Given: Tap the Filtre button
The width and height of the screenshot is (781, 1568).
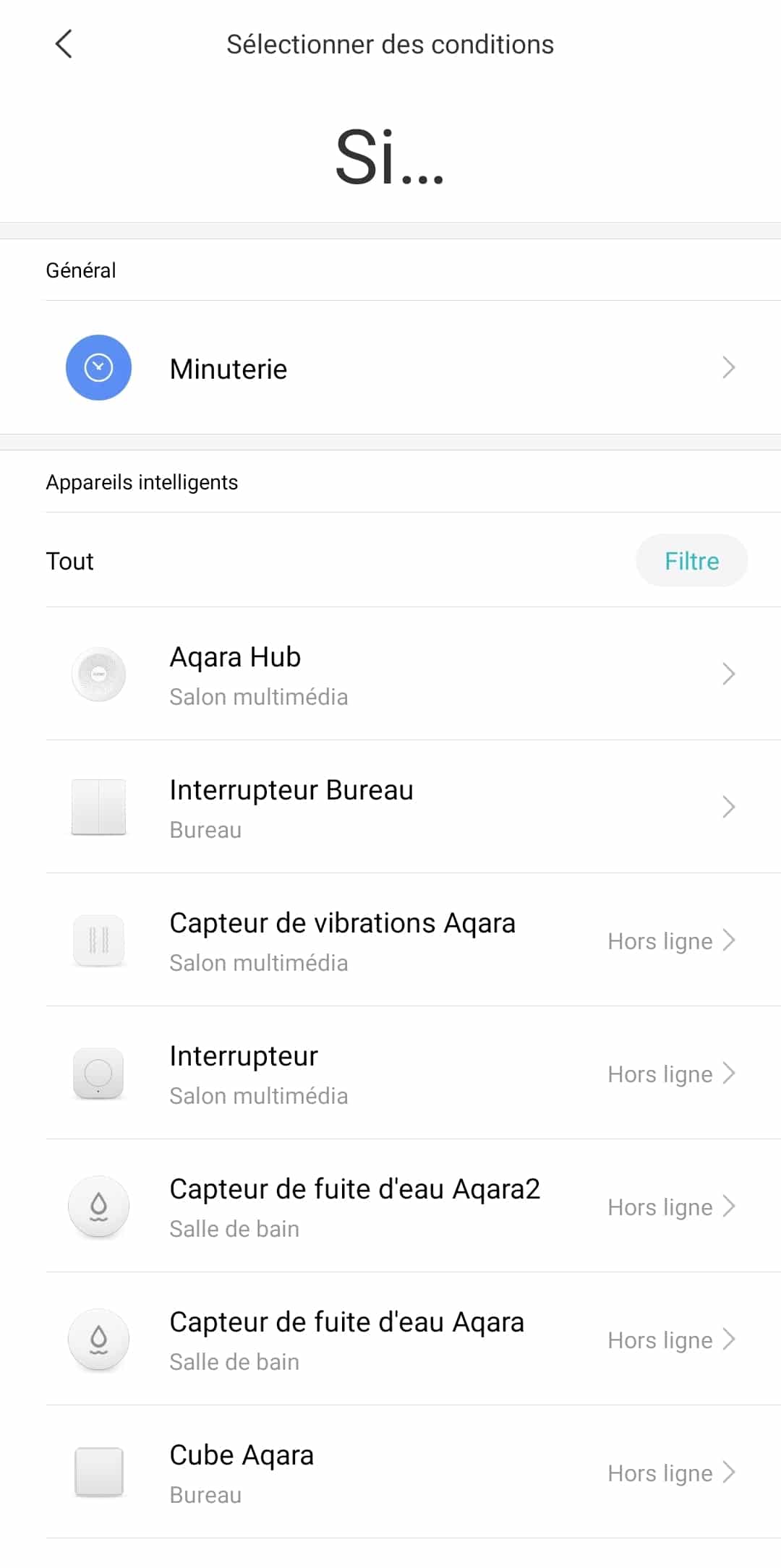Looking at the screenshot, I should coord(691,561).
